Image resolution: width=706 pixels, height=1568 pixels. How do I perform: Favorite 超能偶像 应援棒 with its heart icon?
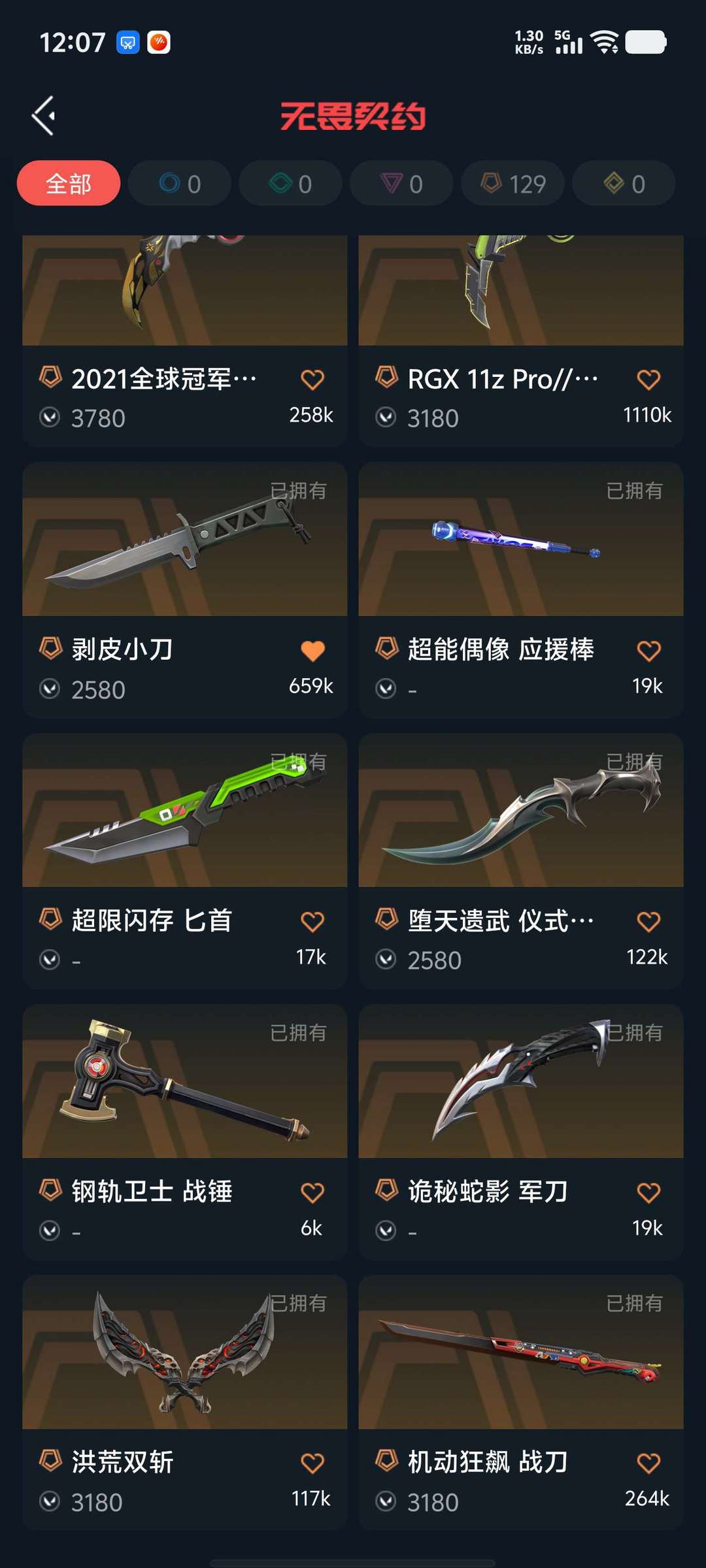[x=648, y=649]
